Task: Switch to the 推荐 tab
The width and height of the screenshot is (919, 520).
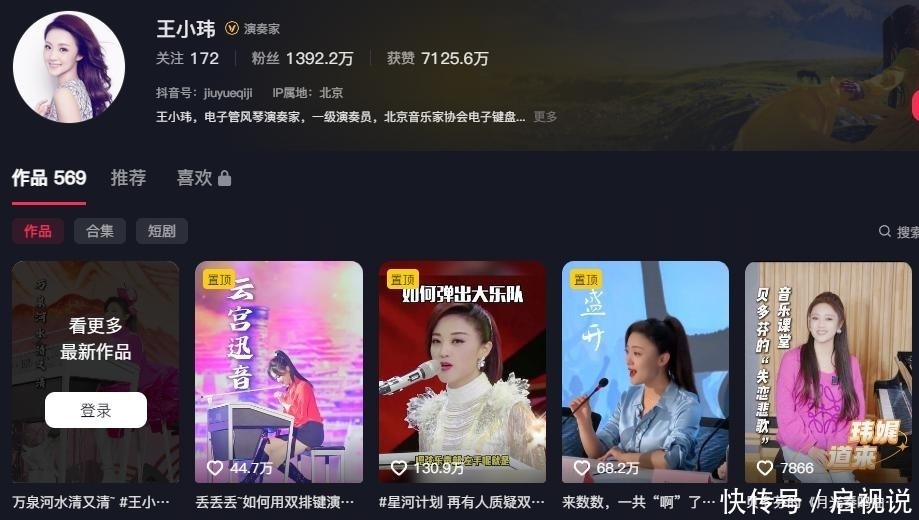Action: tap(128, 178)
